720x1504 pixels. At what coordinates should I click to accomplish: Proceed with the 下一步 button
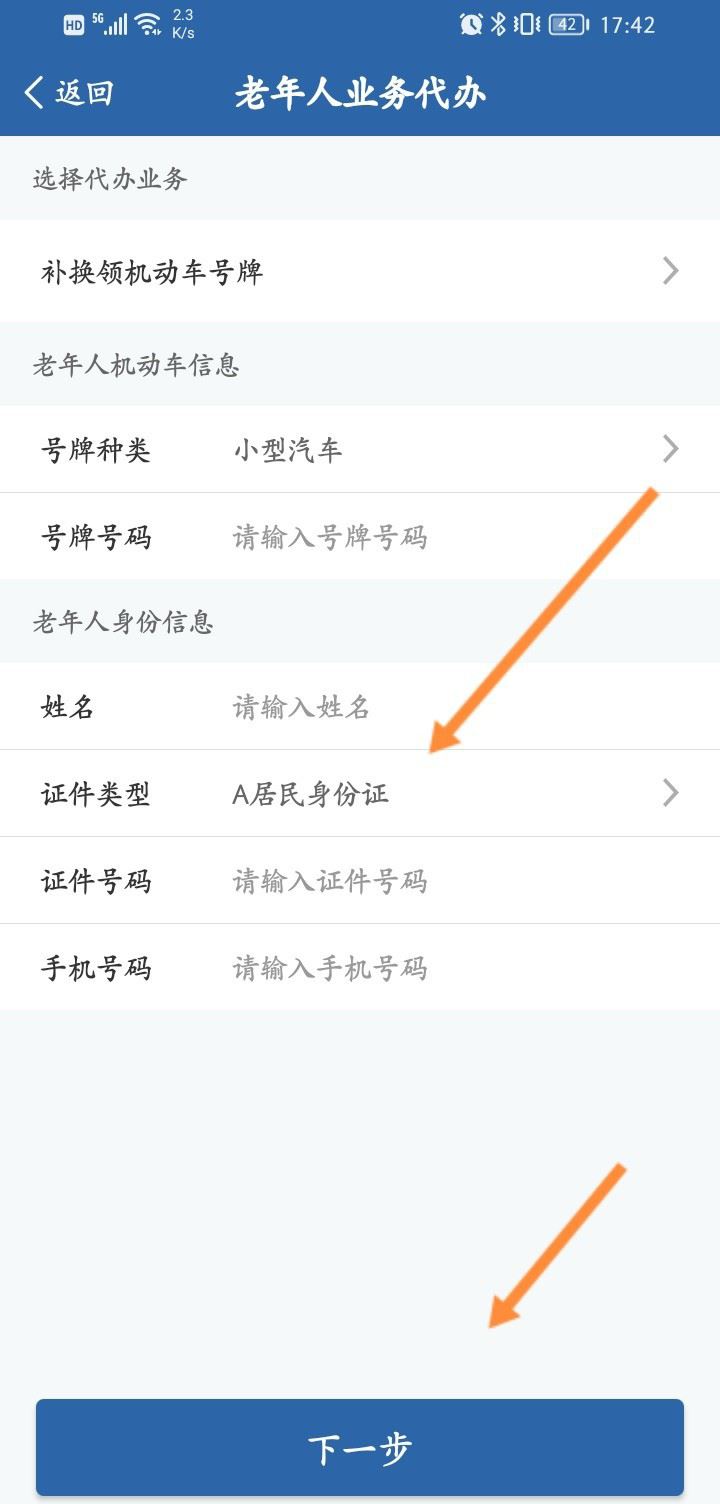click(x=360, y=1448)
